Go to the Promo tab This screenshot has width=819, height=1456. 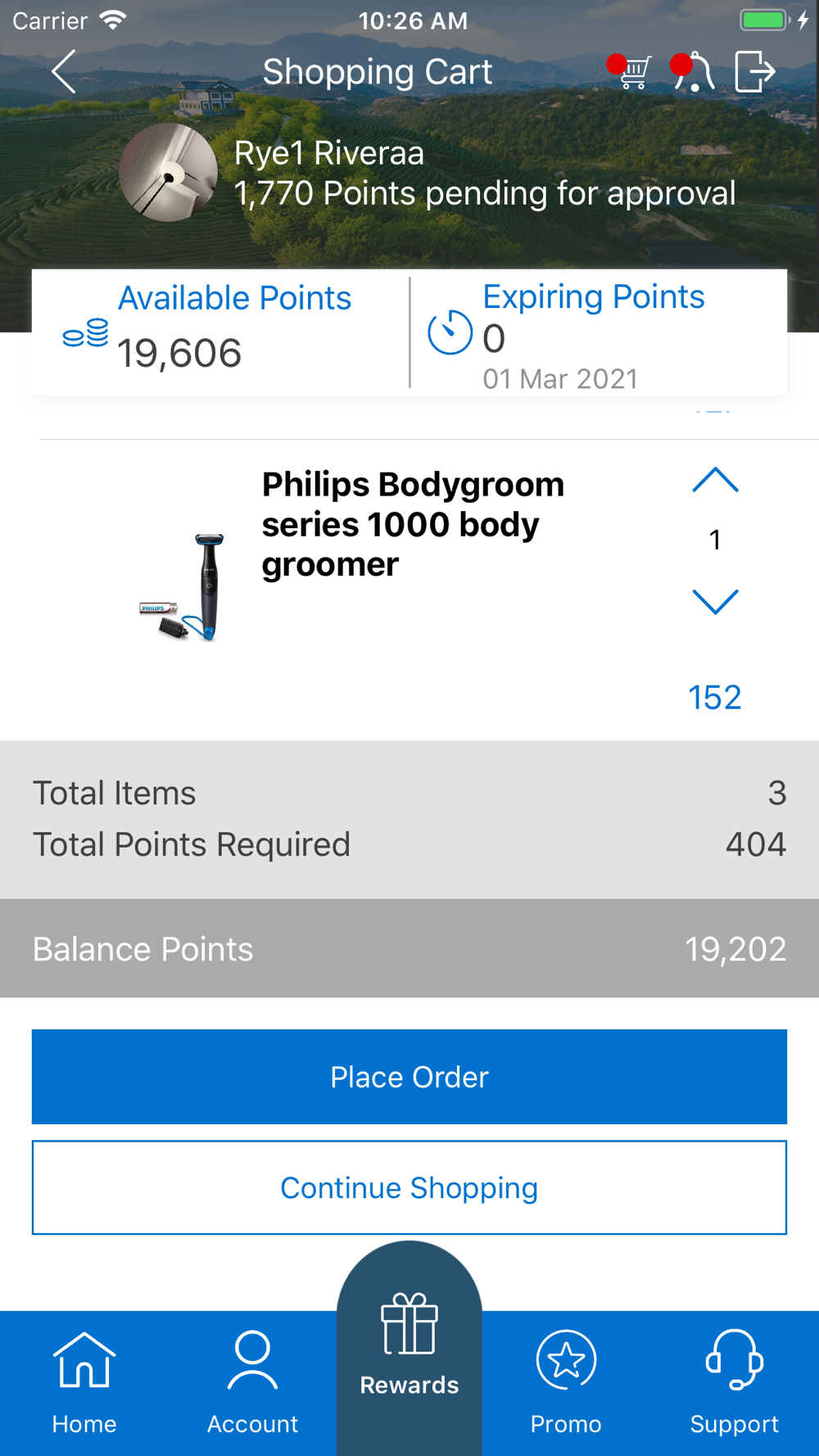[566, 1383]
